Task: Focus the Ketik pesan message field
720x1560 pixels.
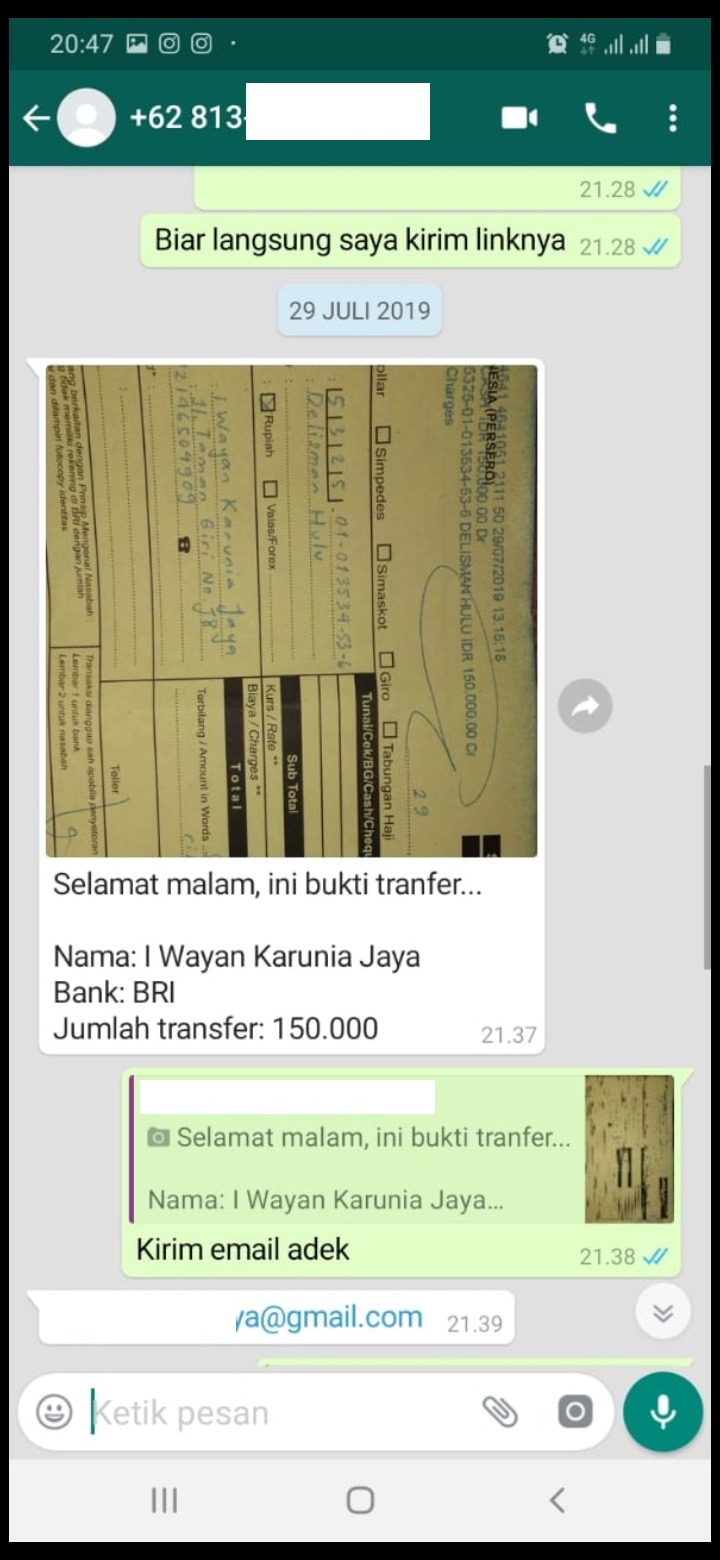Action: (x=280, y=1413)
